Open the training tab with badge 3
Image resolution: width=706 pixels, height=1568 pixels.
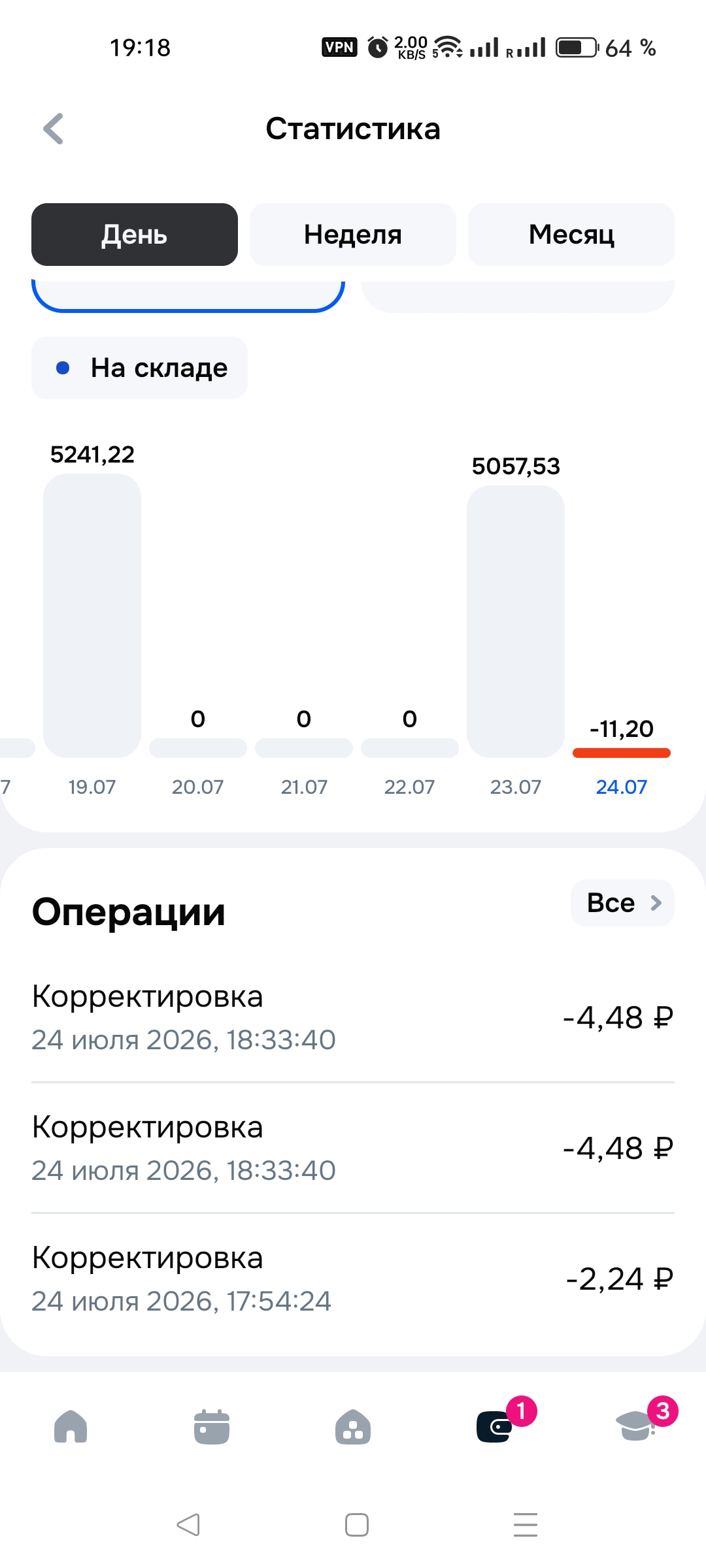[635, 1426]
